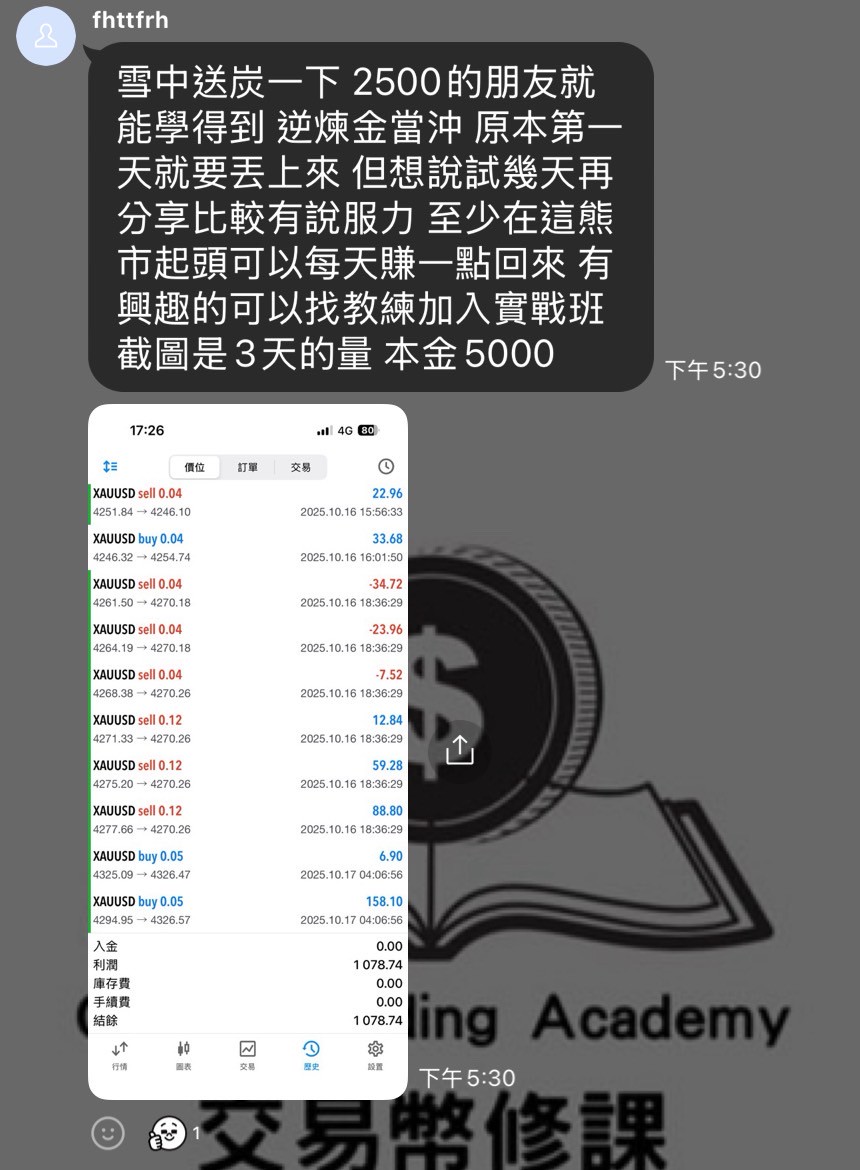Tap the username fhttfrh
The image size is (860, 1170).
point(129,19)
